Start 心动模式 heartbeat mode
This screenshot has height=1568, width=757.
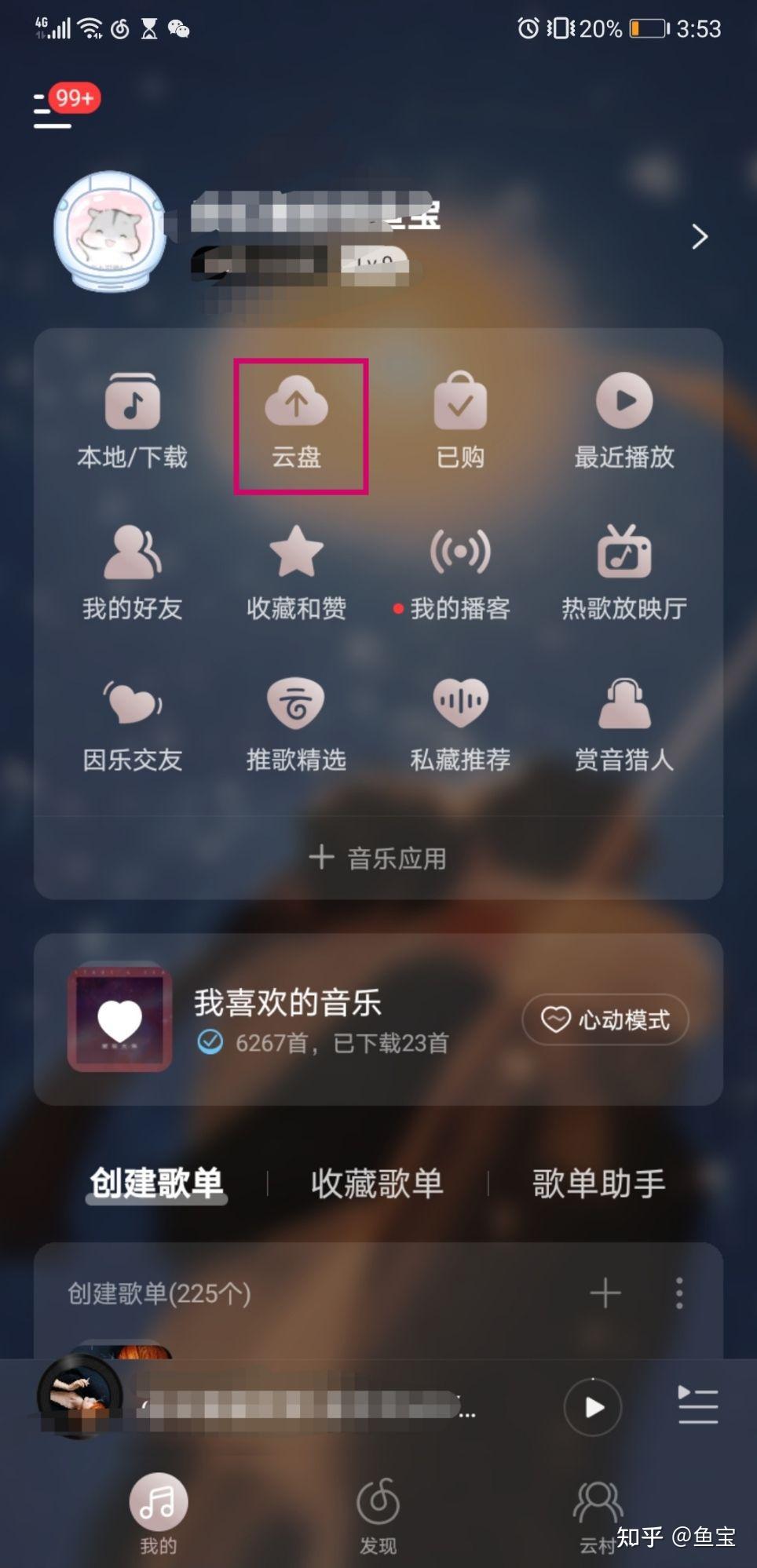(605, 1019)
